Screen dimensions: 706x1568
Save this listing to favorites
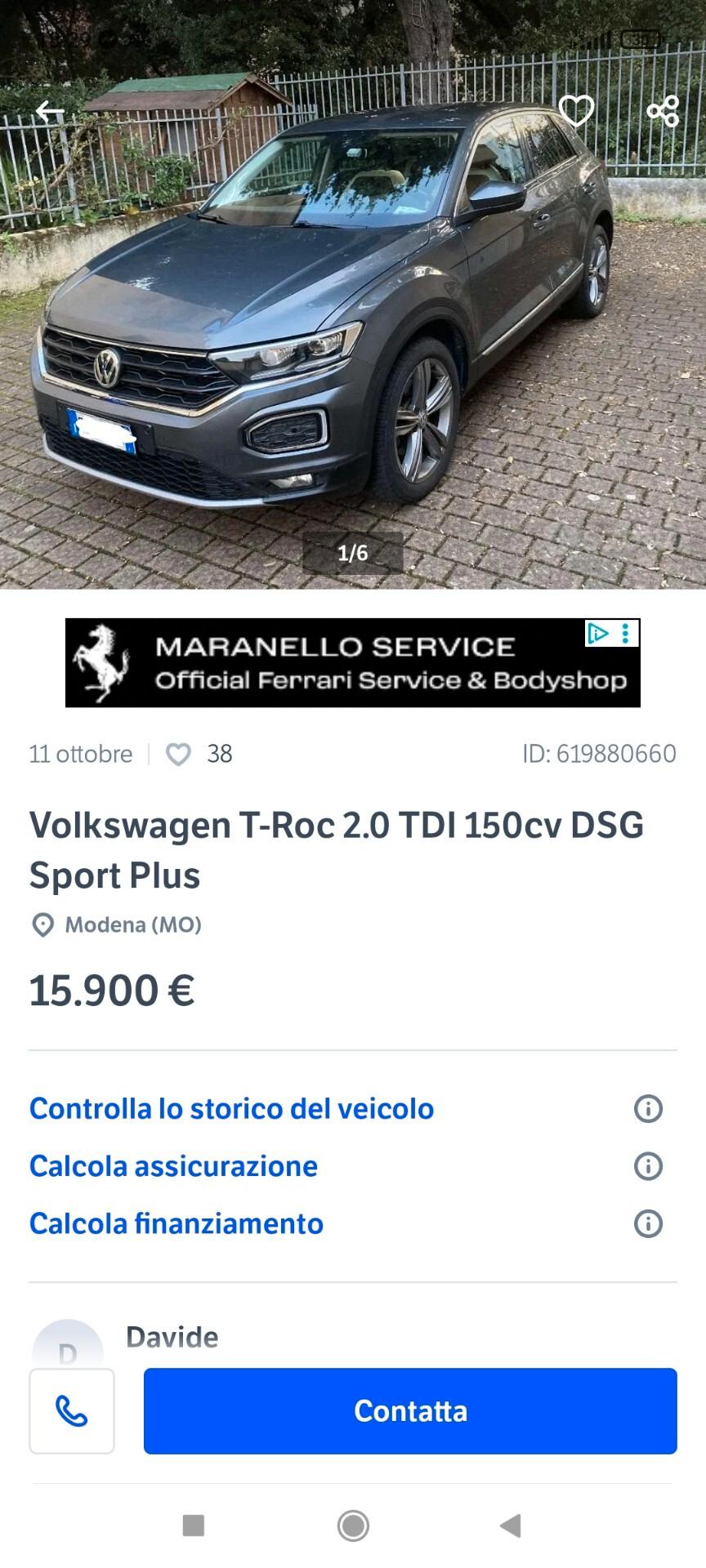(x=576, y=111)
